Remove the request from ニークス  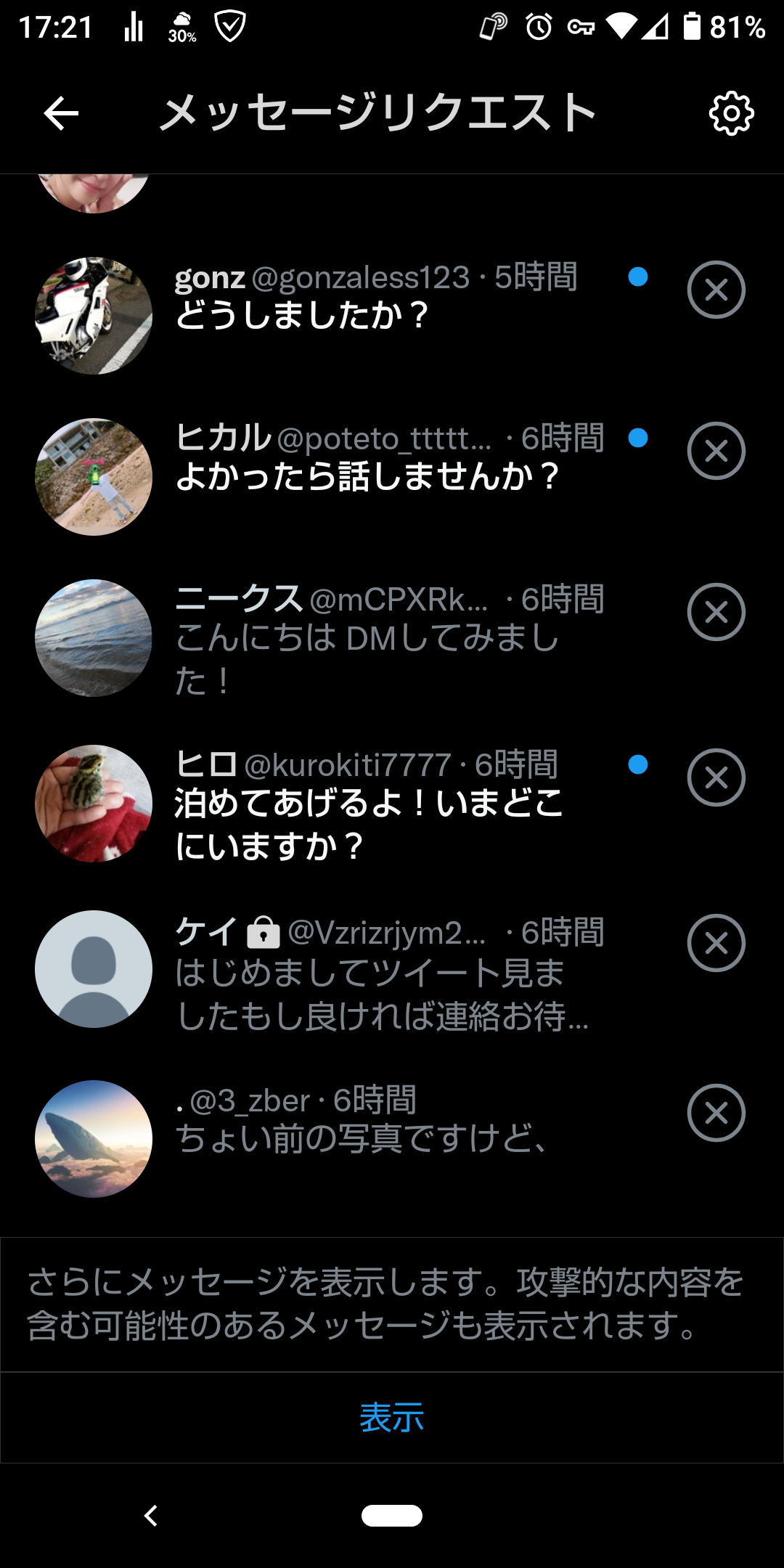click(716, 612)
